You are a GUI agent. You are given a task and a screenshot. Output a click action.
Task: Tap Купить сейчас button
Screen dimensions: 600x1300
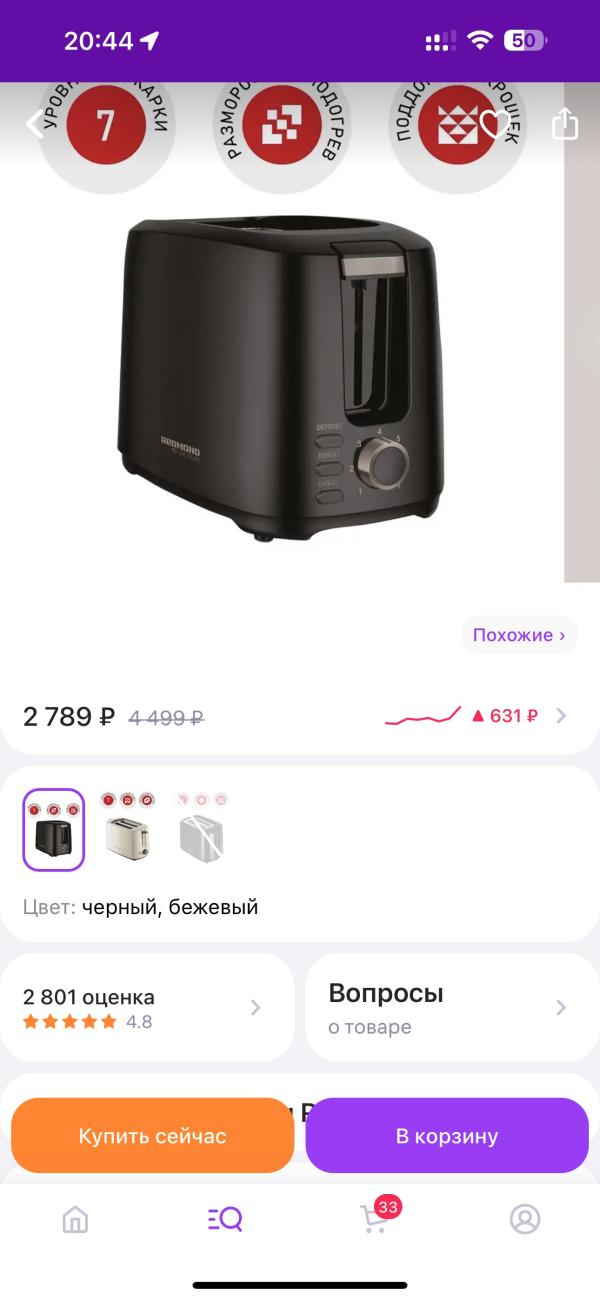(x=152, y=1136)
